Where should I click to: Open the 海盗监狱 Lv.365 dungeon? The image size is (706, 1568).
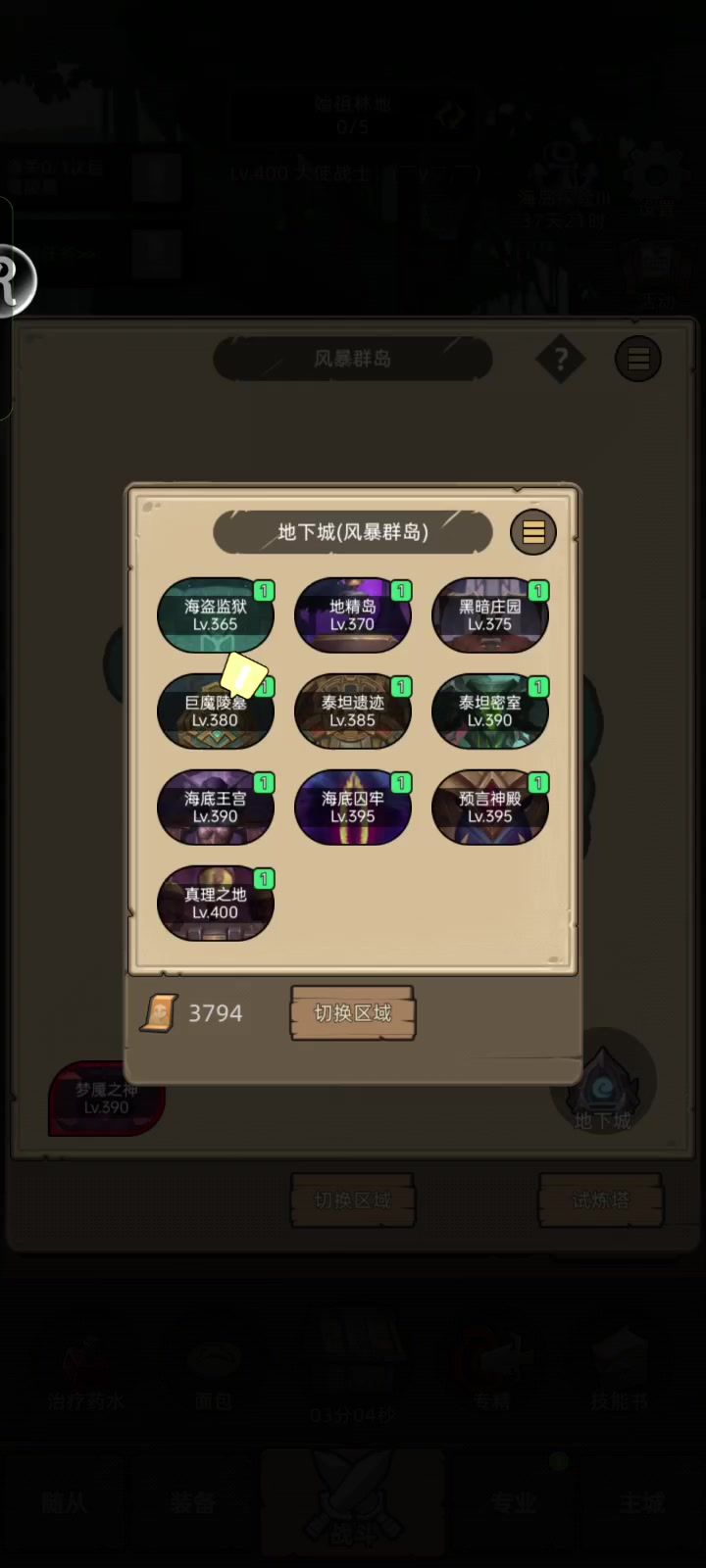coord(216,615)
